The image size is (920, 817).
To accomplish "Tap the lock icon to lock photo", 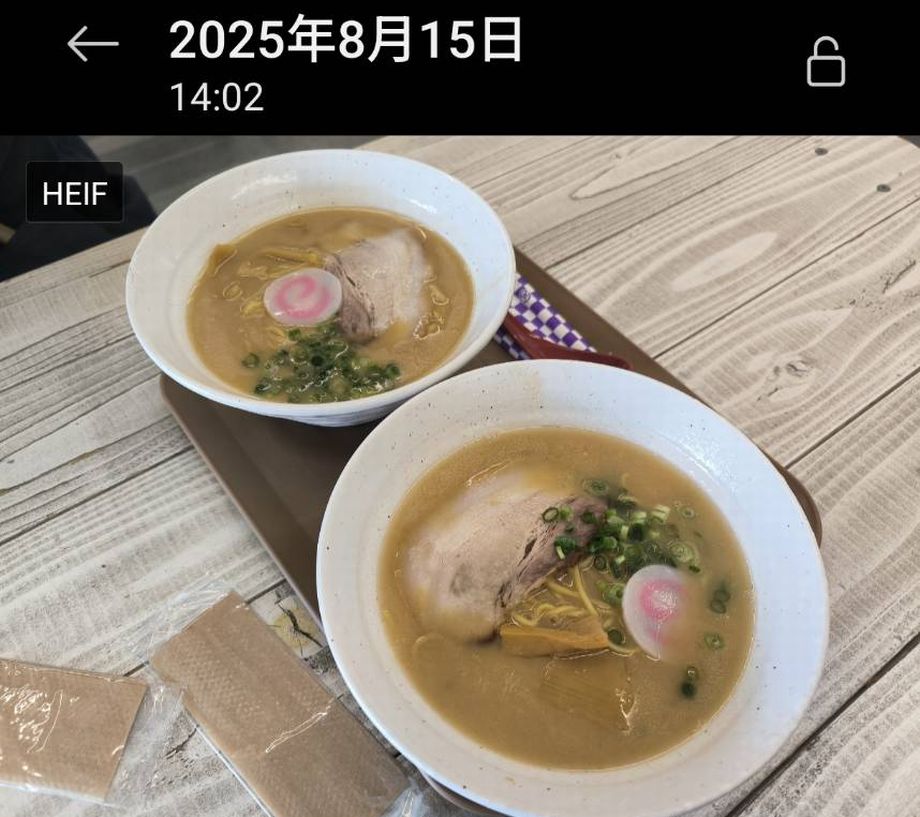I will (x=826, y=62).
